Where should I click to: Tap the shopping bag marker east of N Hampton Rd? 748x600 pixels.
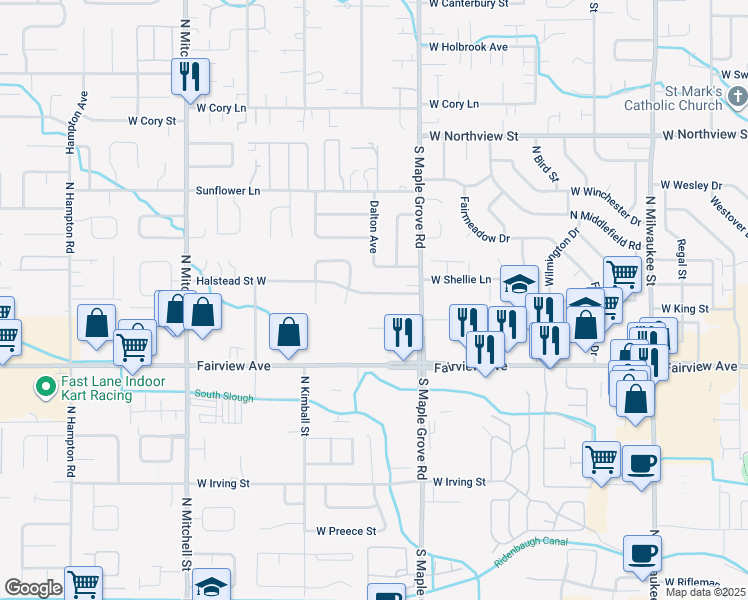96,326
